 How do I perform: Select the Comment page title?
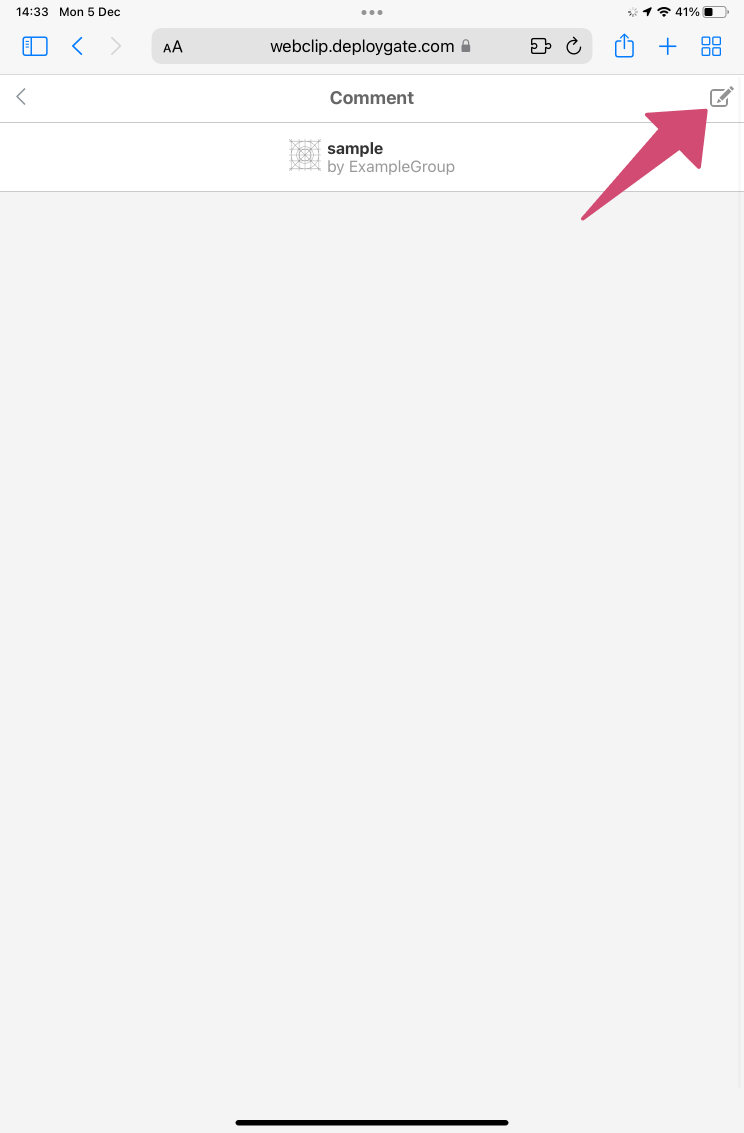pyautogui.click(x=371, y=97)
